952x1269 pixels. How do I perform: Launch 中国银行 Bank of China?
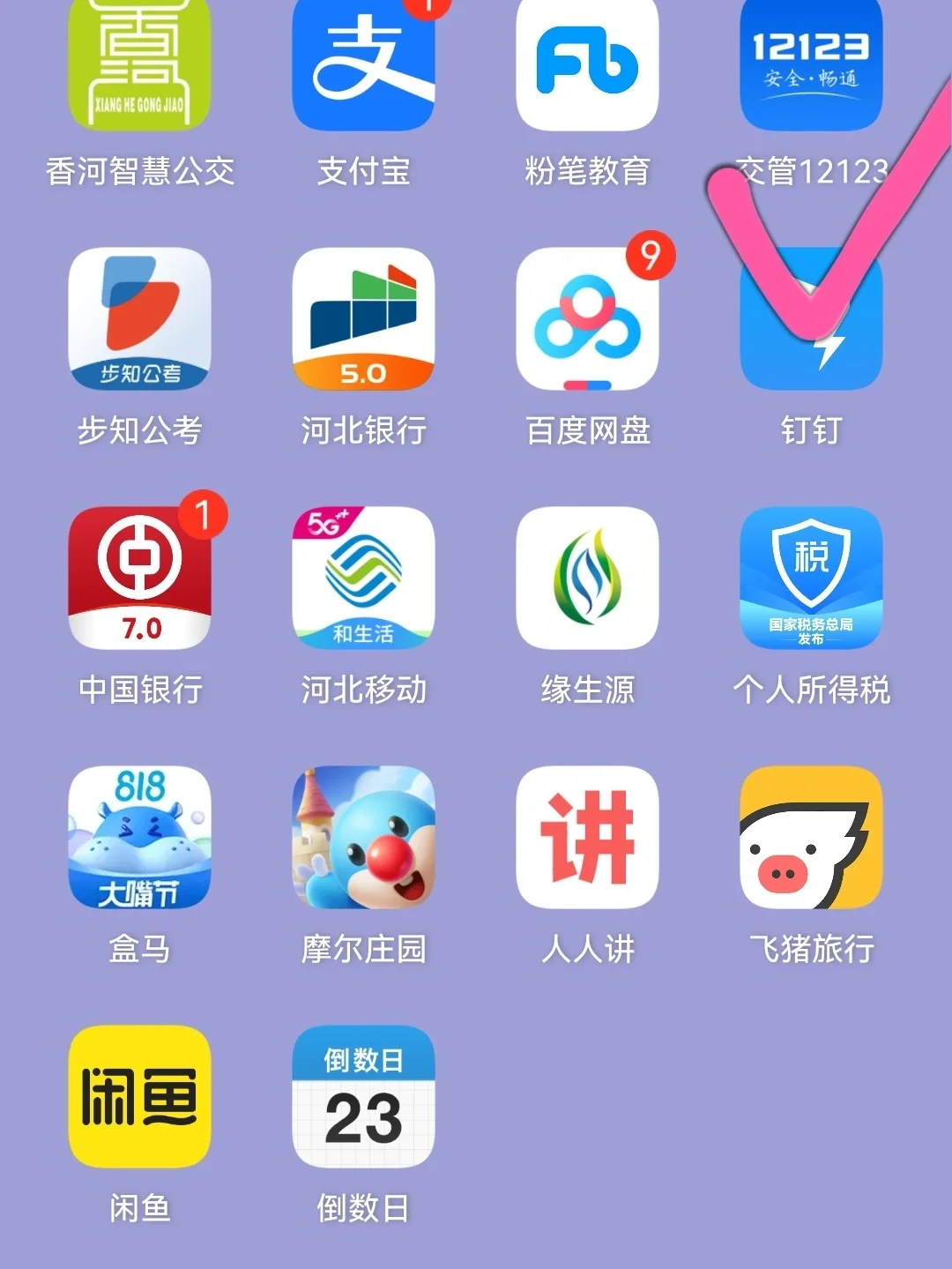(139, 578)
